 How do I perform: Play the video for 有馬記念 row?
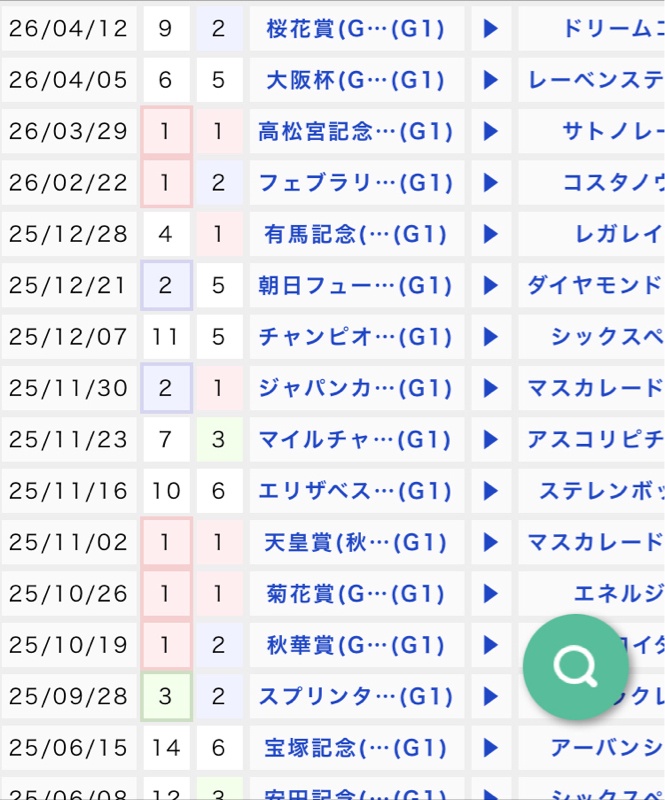(490, 234)
